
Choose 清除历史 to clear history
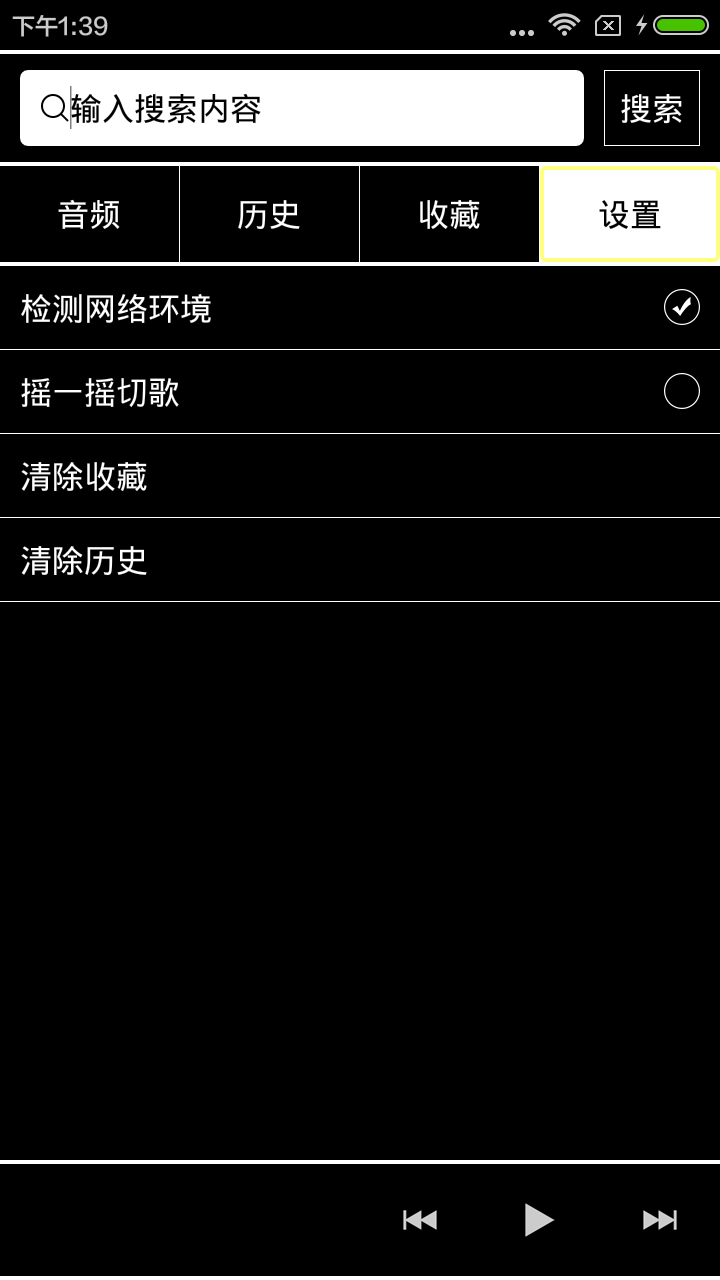tap(84, 561)
